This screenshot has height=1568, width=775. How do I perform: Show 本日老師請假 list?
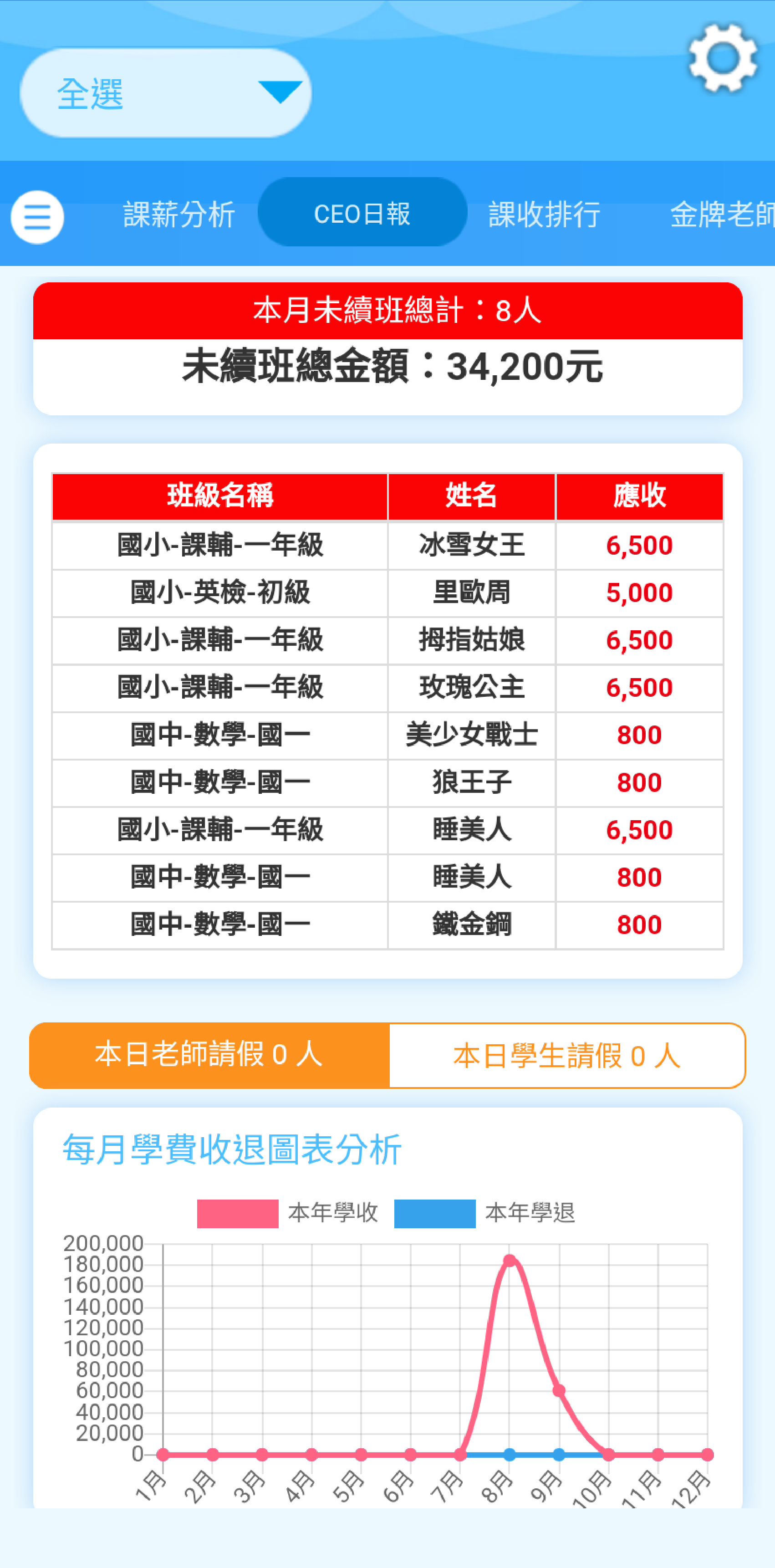(209, 1055)
